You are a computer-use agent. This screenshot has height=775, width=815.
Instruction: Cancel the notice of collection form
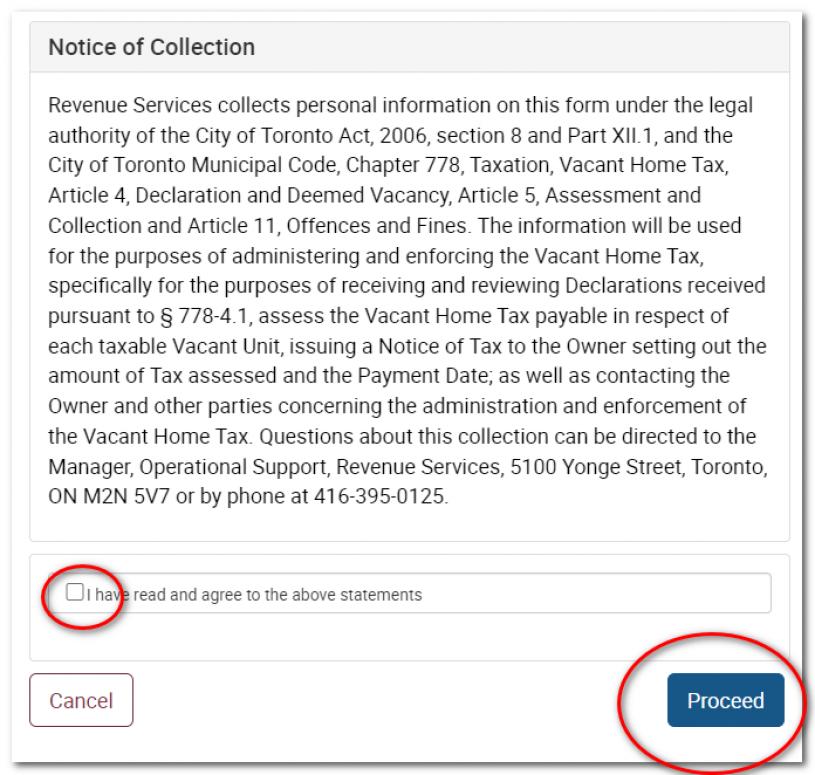point(81,700)
